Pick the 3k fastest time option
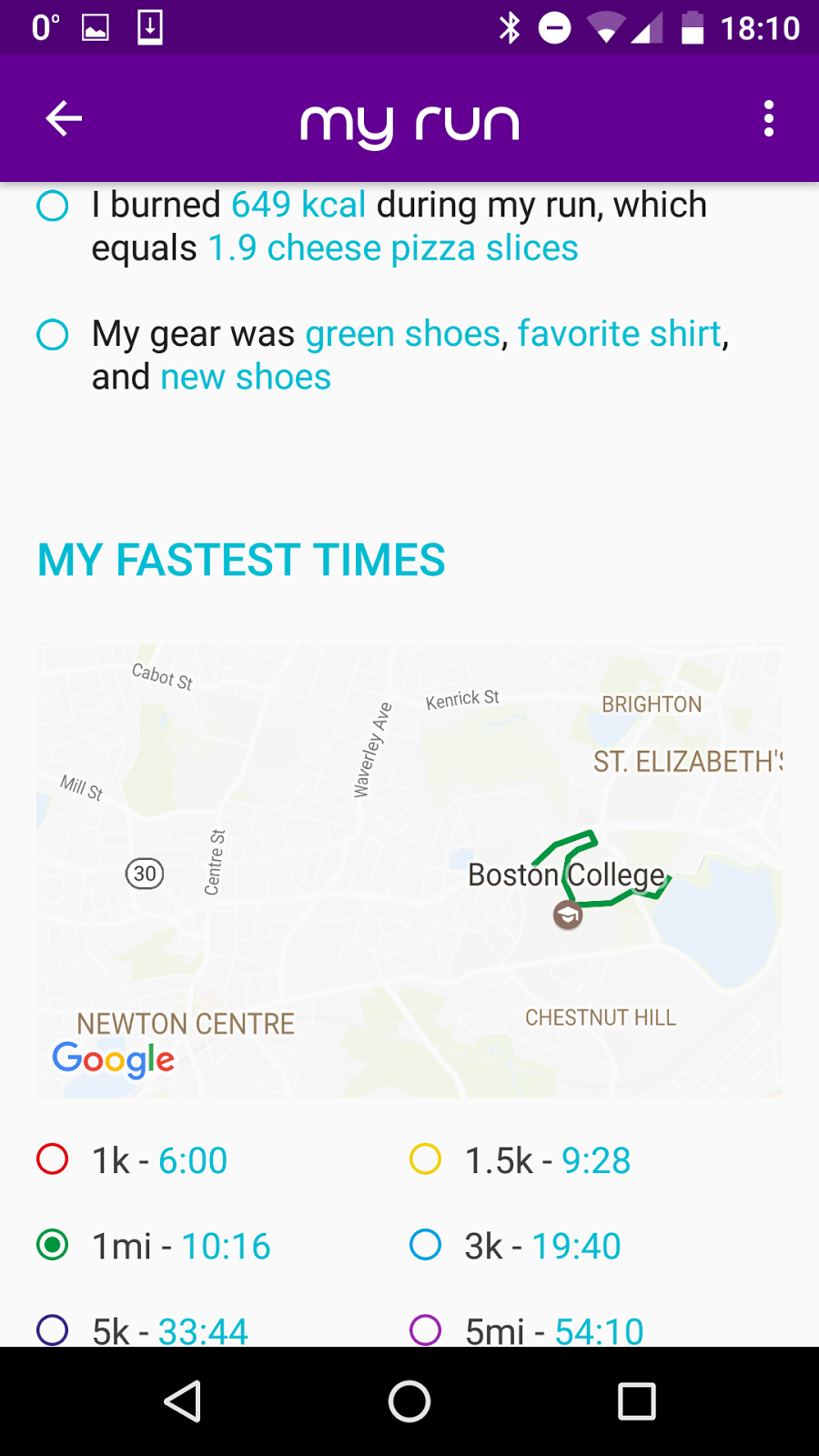The image size is (819, 1456). coord(425,1245)
